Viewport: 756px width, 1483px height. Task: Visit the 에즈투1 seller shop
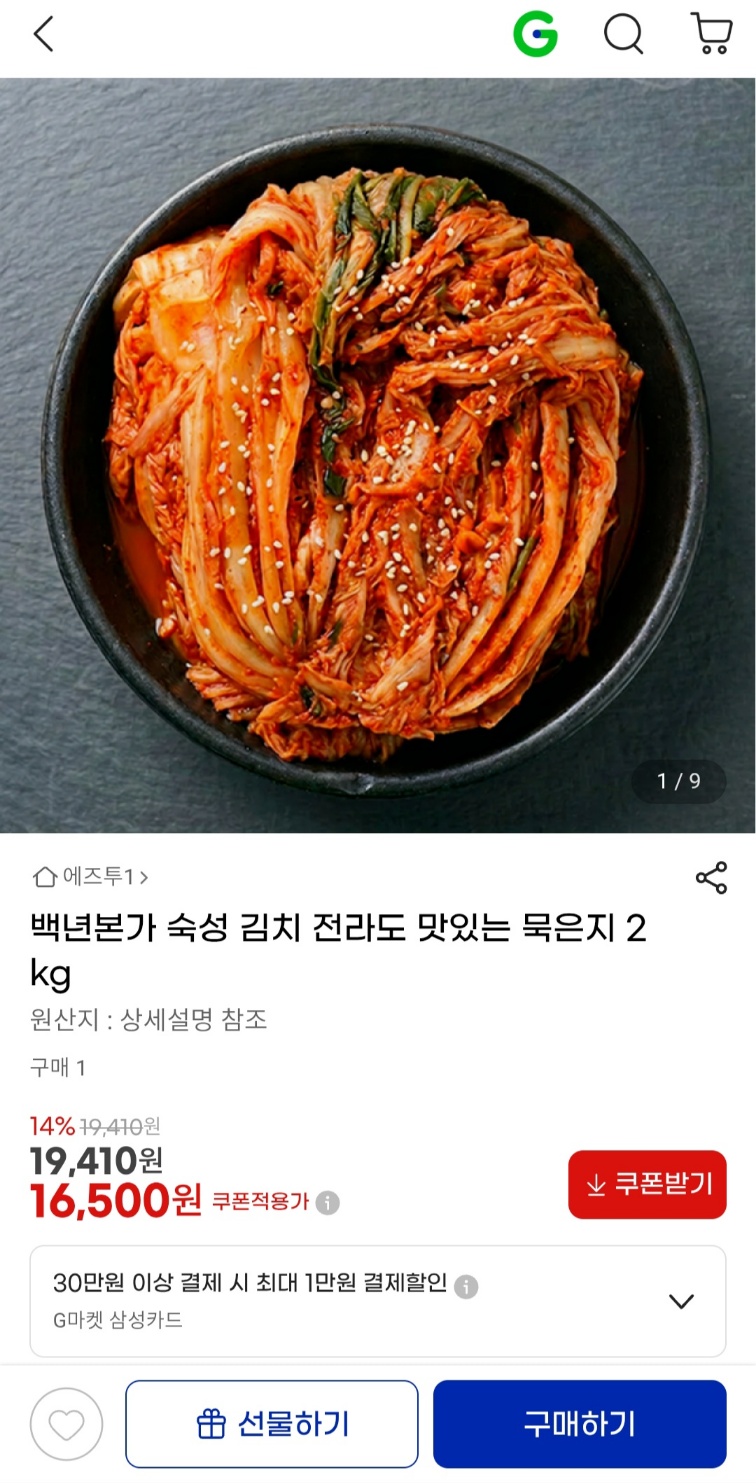pos(91,877)
